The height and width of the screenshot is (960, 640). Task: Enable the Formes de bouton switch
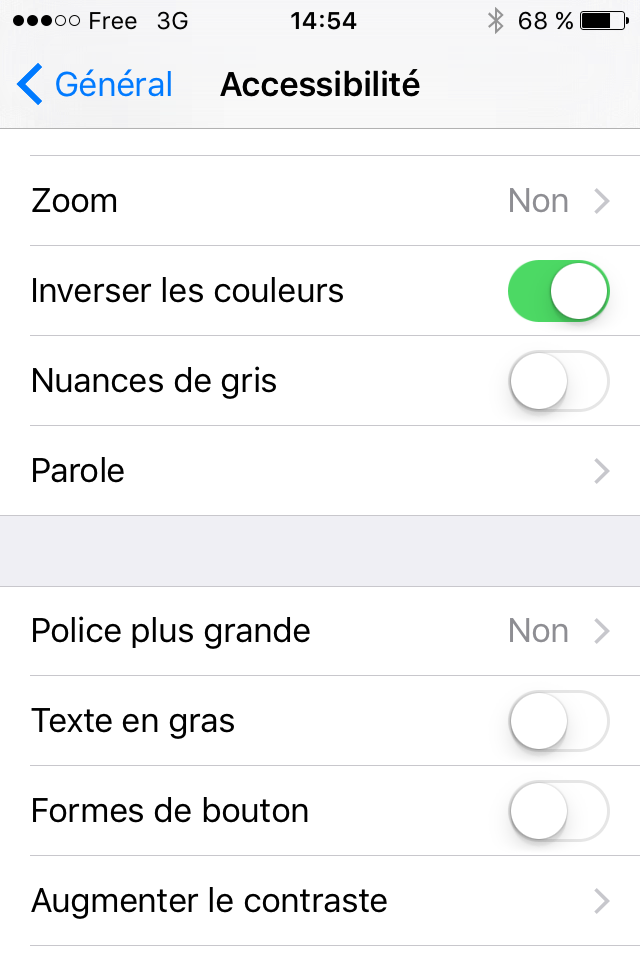coord(558,811)
